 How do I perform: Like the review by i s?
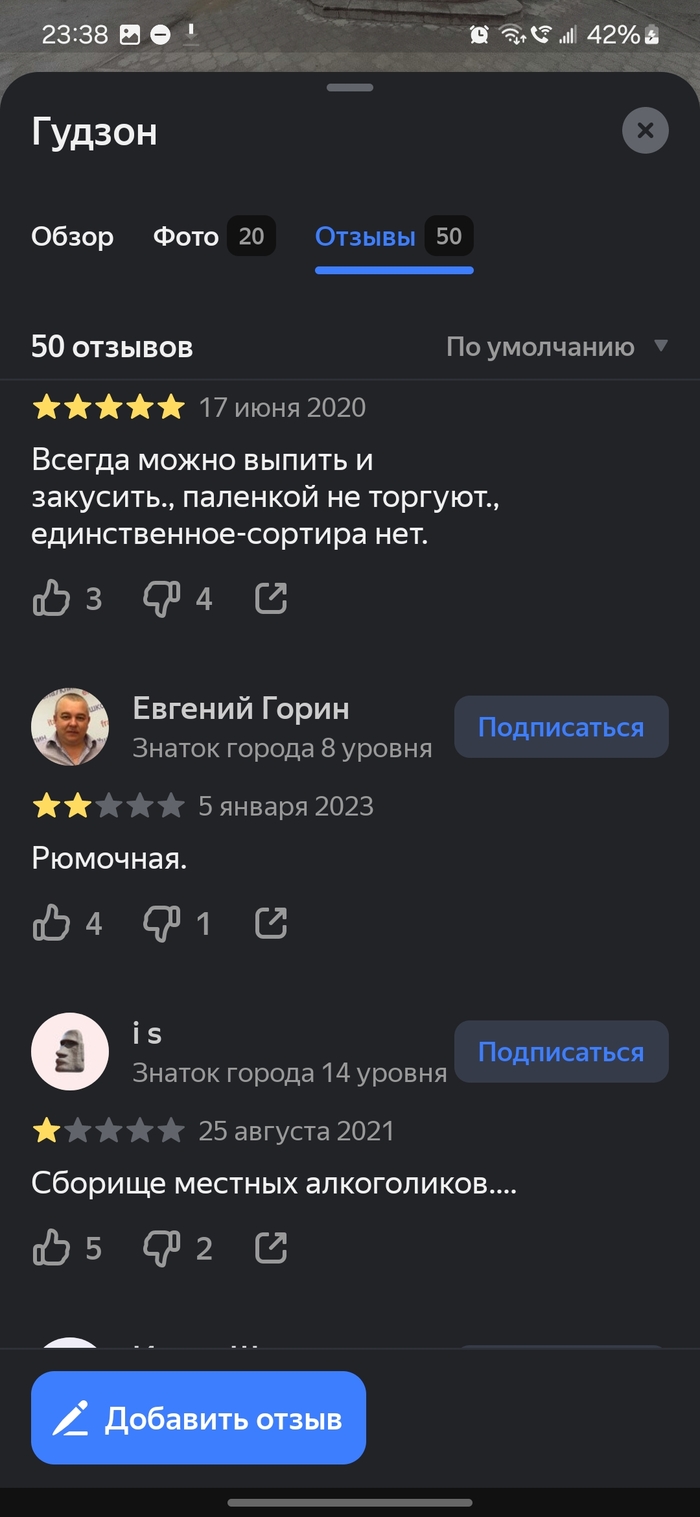[x=52, y=1248]
